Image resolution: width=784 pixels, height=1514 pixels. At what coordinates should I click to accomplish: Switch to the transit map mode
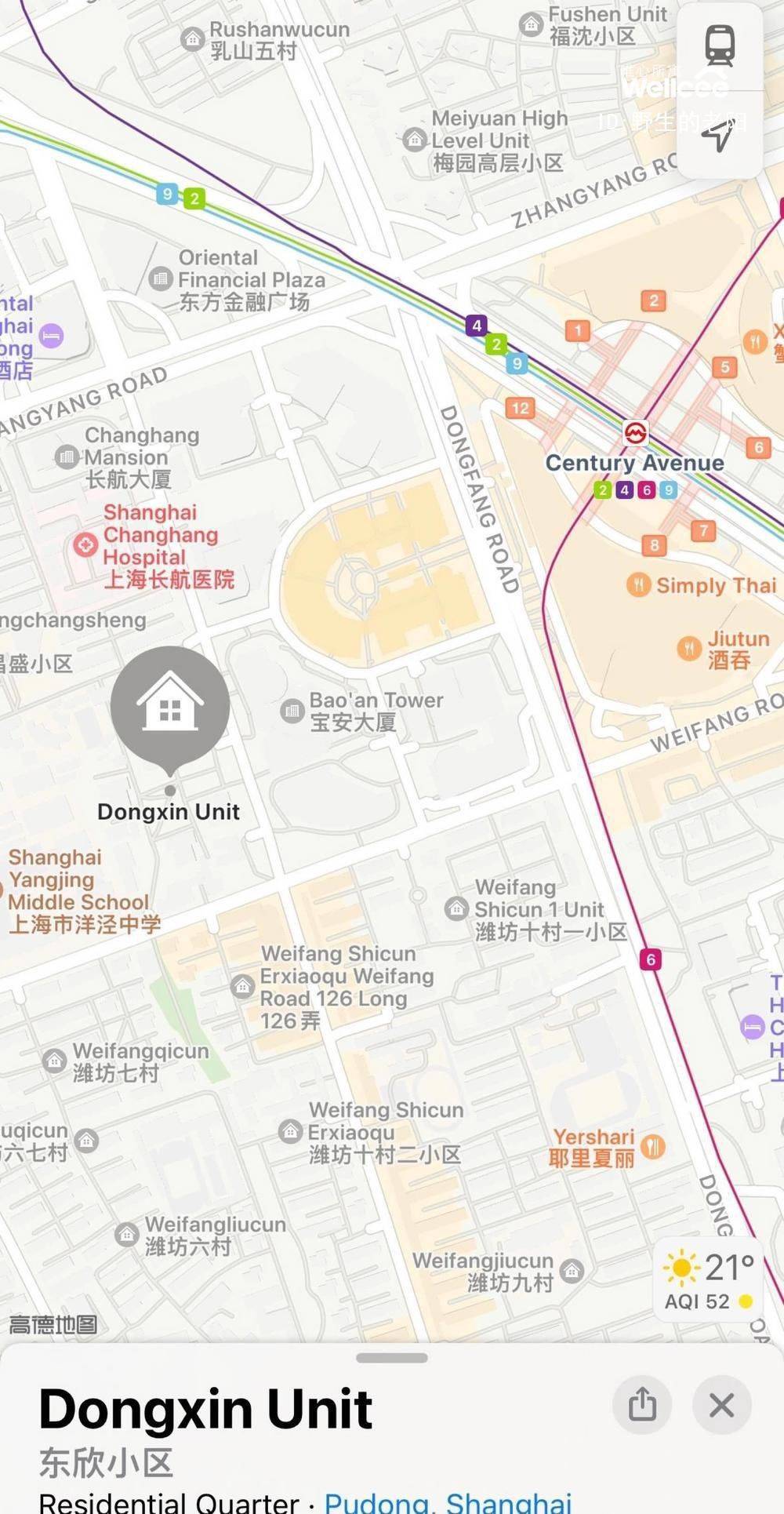pos(719,46)
